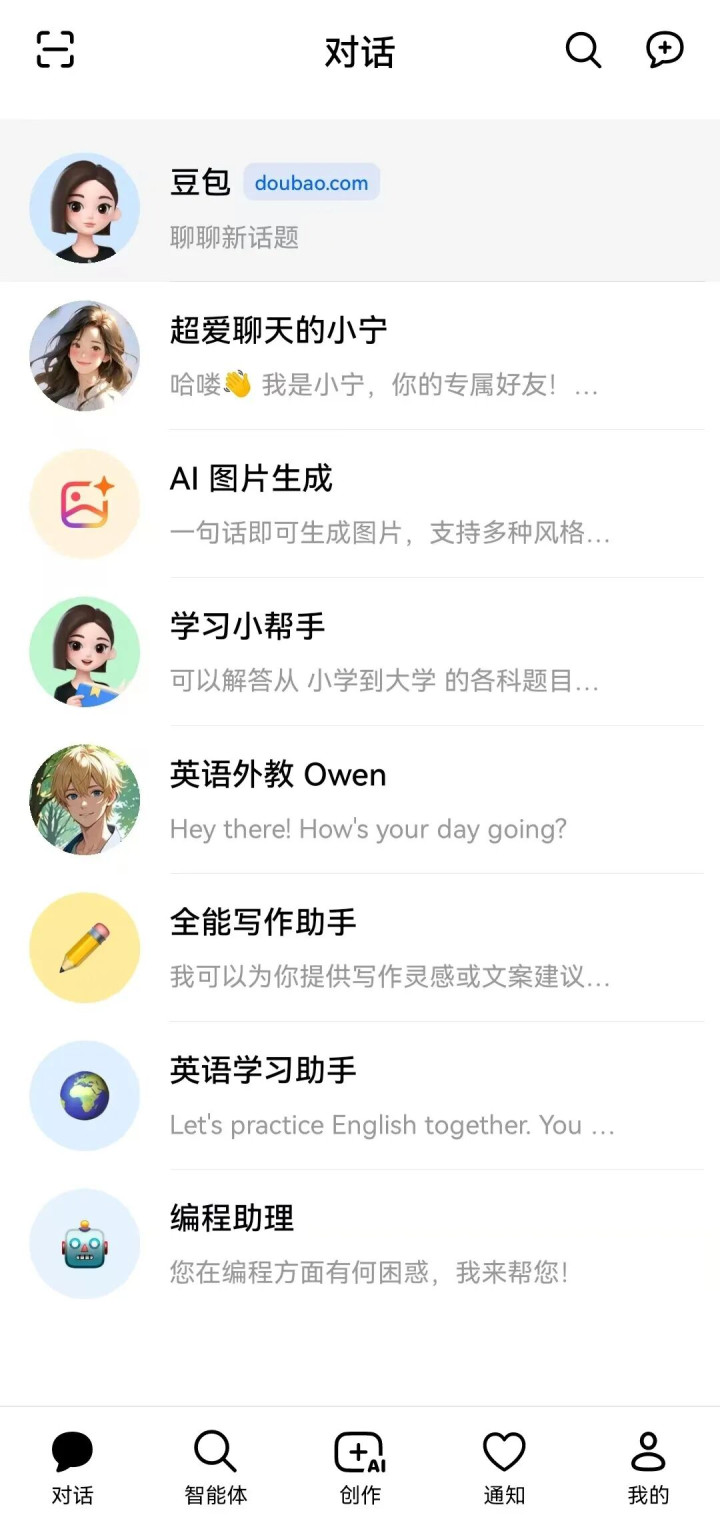The width and height of the screenshot is (720, 1527).
Task: Open the chat with 超爱聊天的小宁
Action: (360, 356)
